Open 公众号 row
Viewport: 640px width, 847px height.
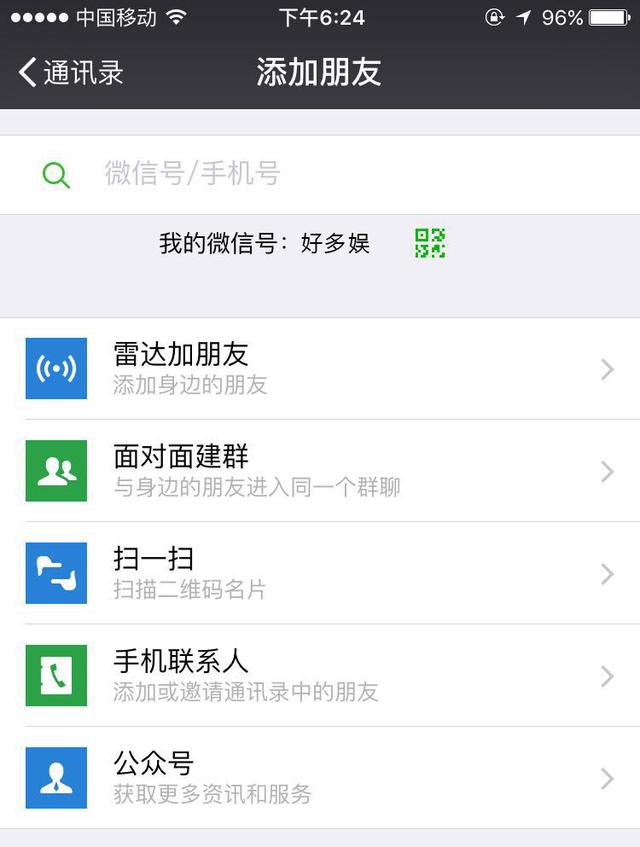point(320,778)
